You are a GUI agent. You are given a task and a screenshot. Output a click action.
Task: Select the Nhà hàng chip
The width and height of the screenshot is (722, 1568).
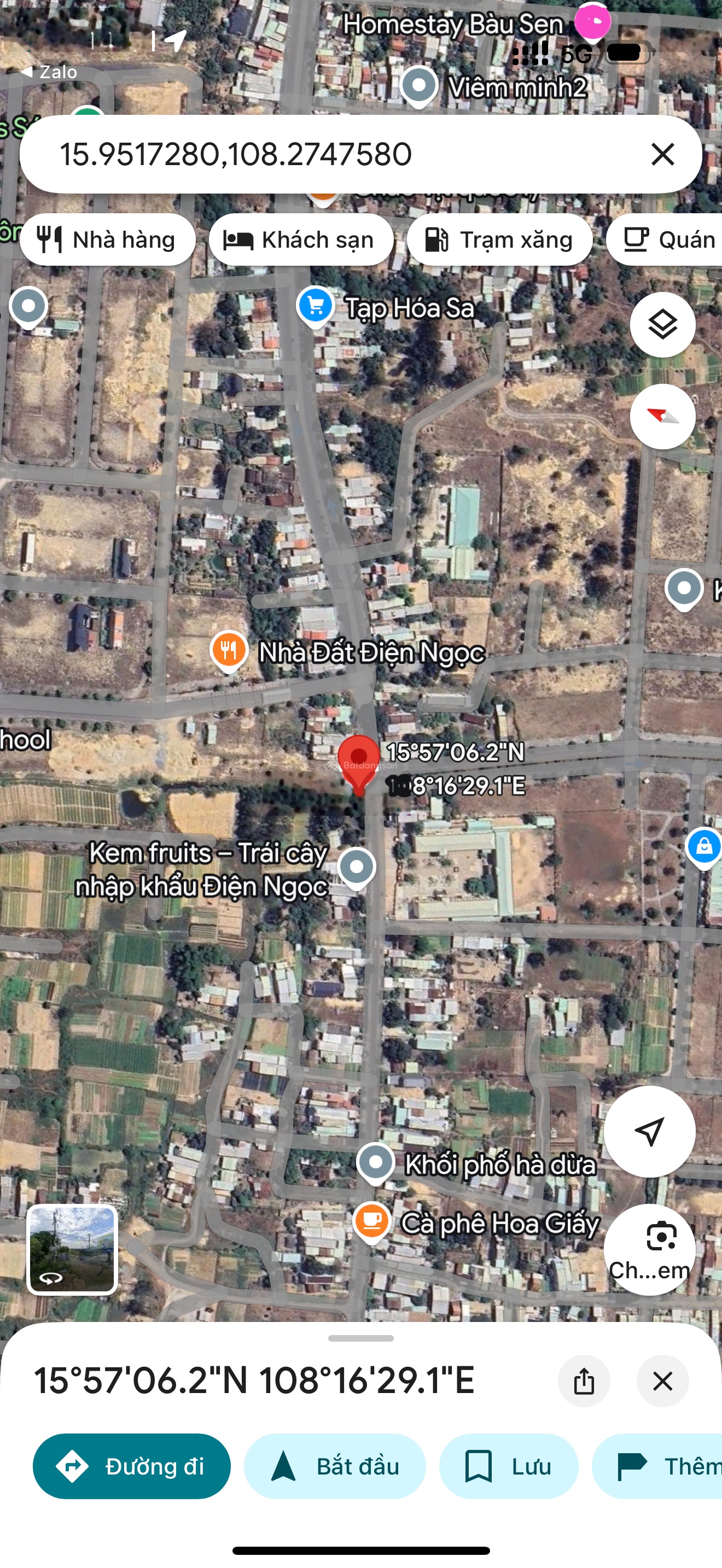(107, 240)
